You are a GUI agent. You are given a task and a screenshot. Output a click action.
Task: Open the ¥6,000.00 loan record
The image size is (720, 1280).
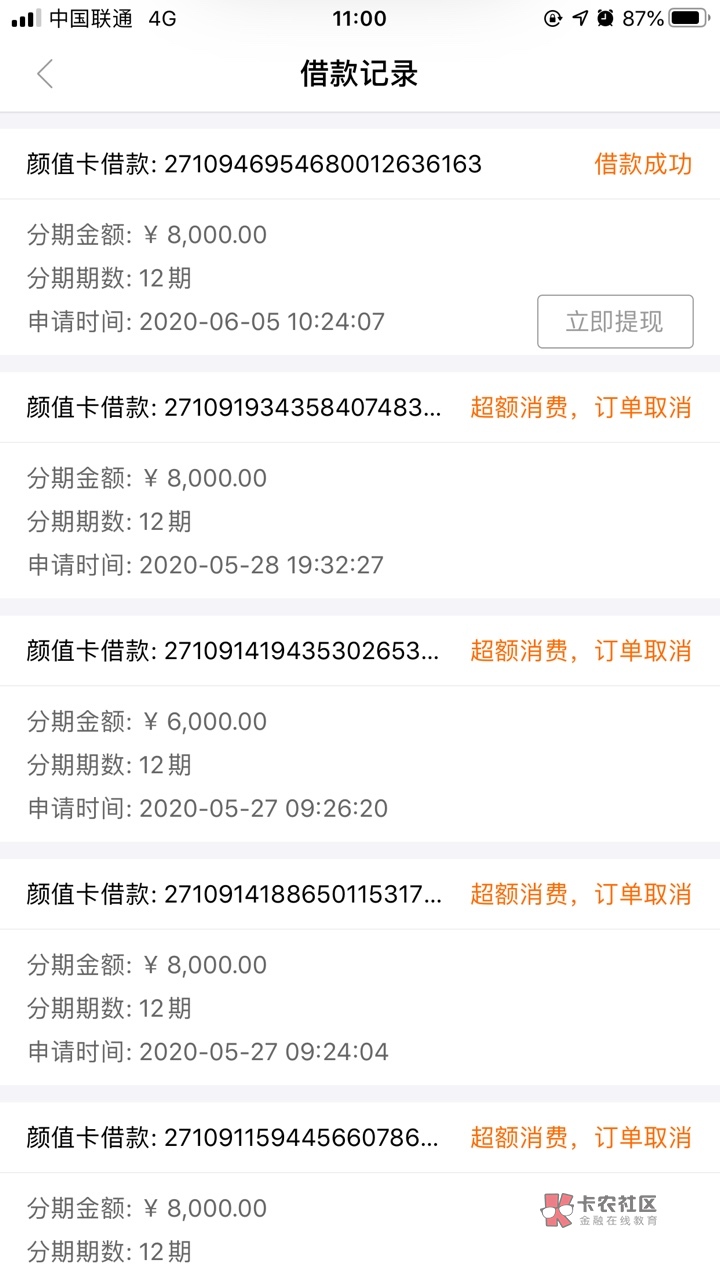[x=360, y=729]
